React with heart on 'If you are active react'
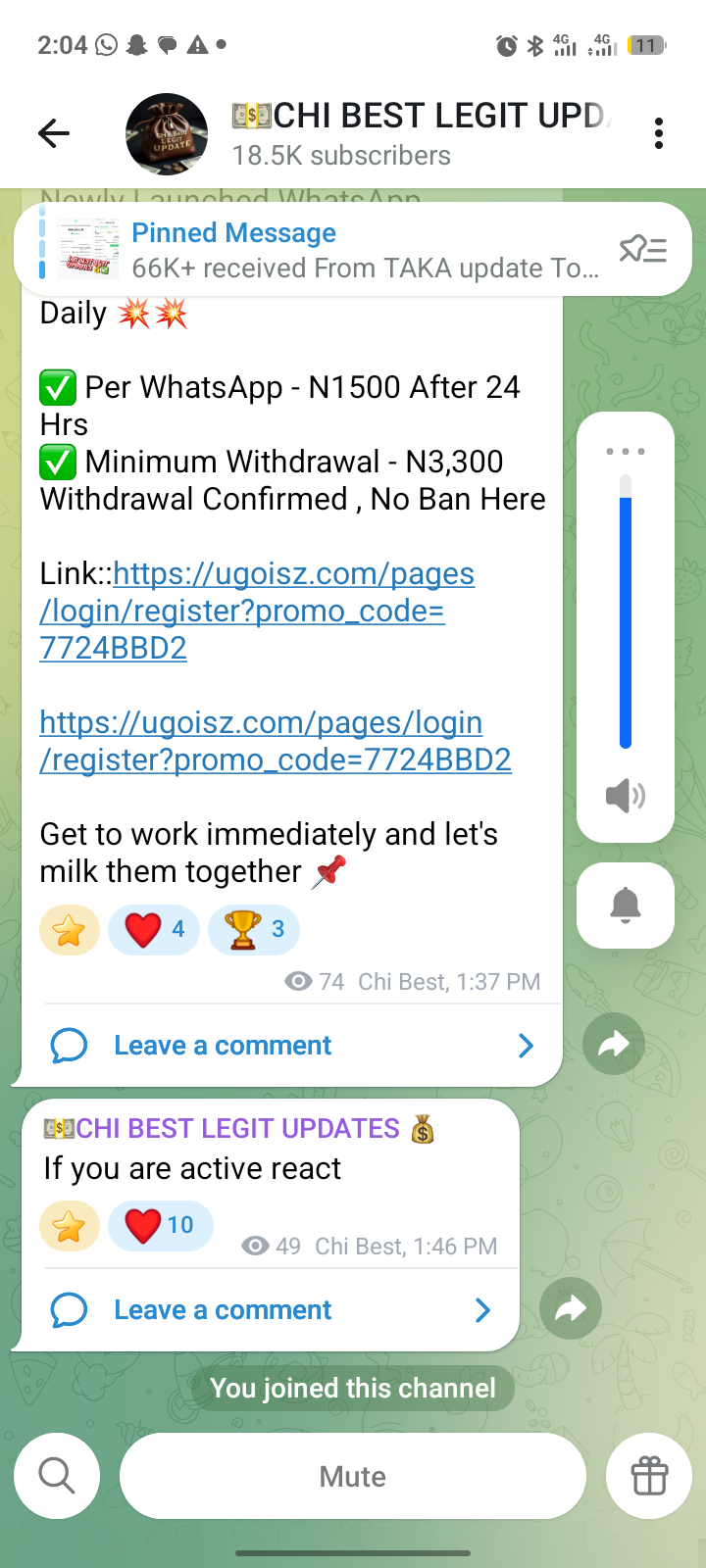The height and width of the screenshot is (1568, 706). click(160, 1225)
